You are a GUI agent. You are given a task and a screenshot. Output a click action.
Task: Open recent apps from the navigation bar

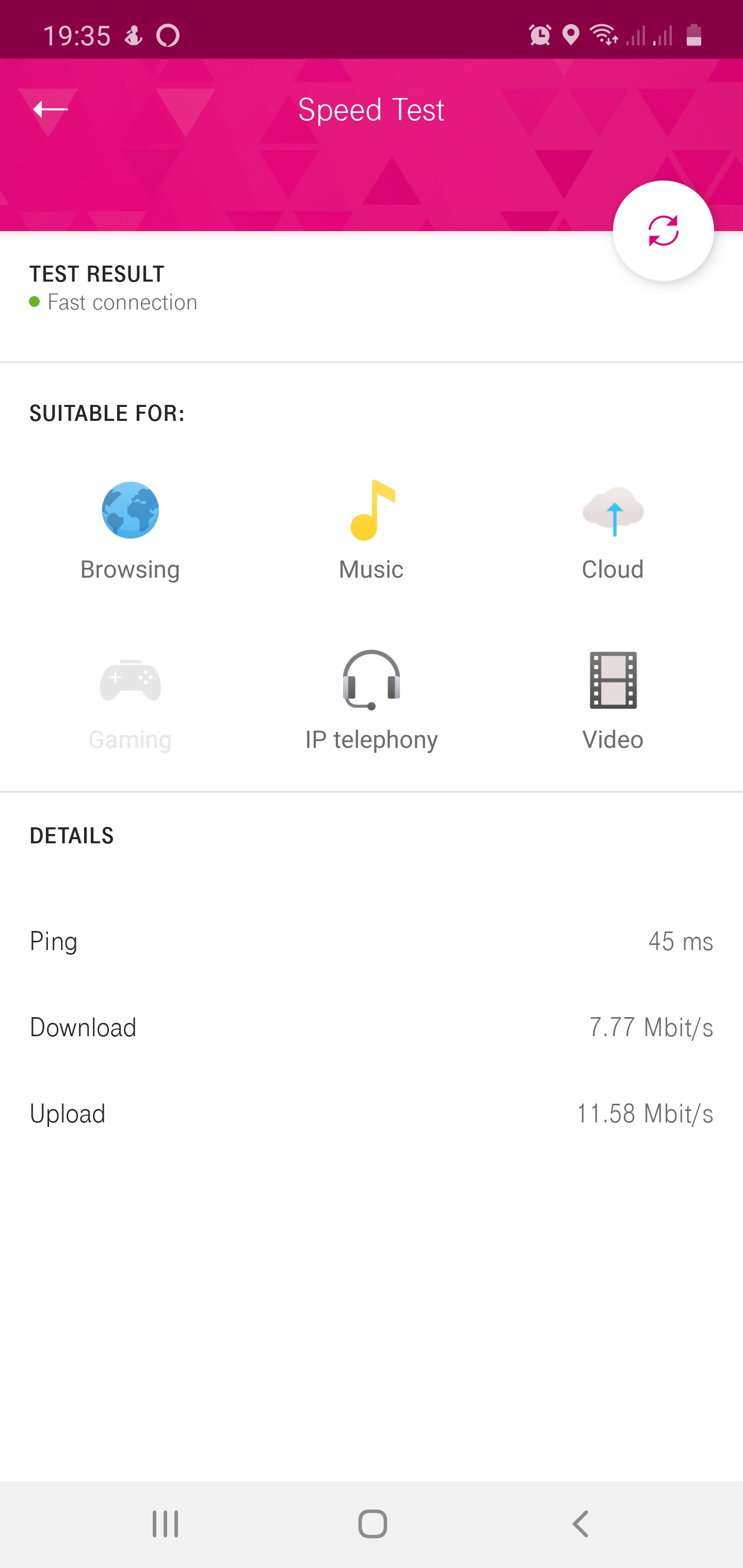pos(165,1524)
